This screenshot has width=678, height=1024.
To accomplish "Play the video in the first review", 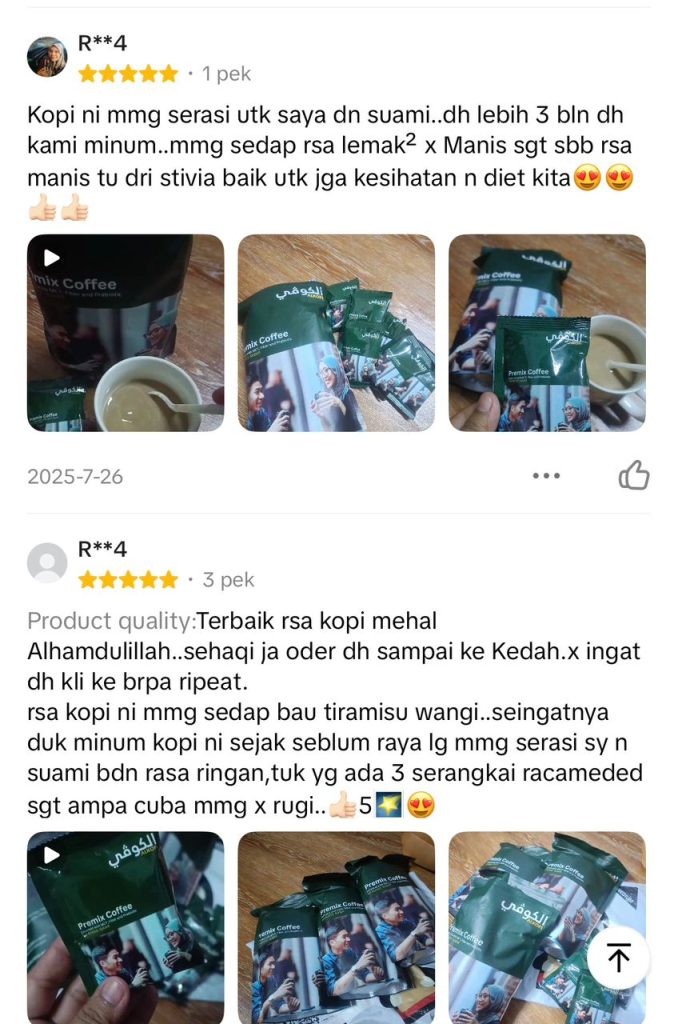I will click(x=125, y=333).
